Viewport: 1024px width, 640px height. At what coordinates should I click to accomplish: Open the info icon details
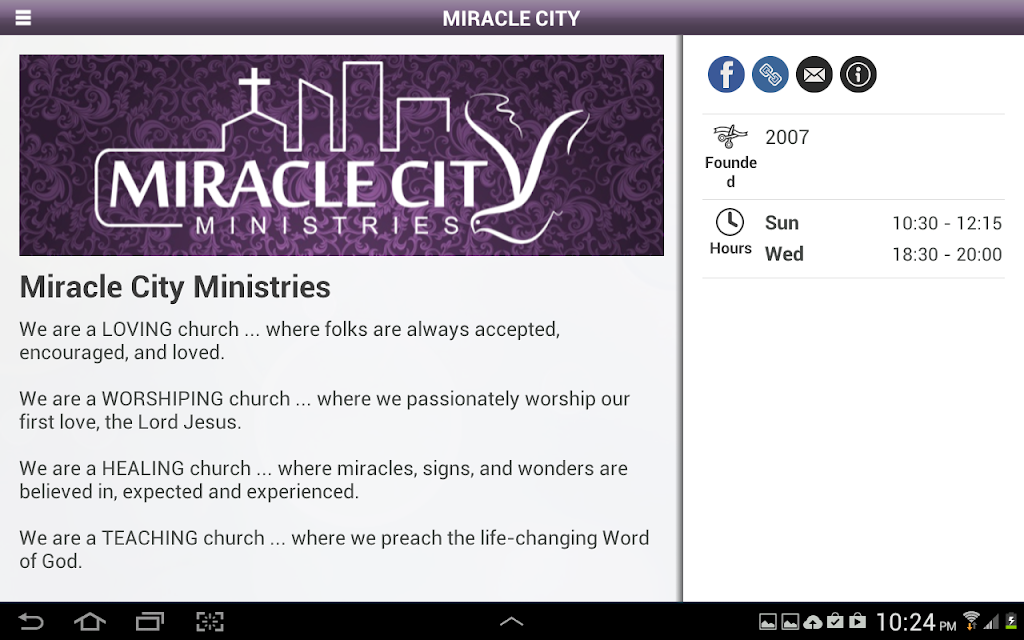(x=858, y=75)
